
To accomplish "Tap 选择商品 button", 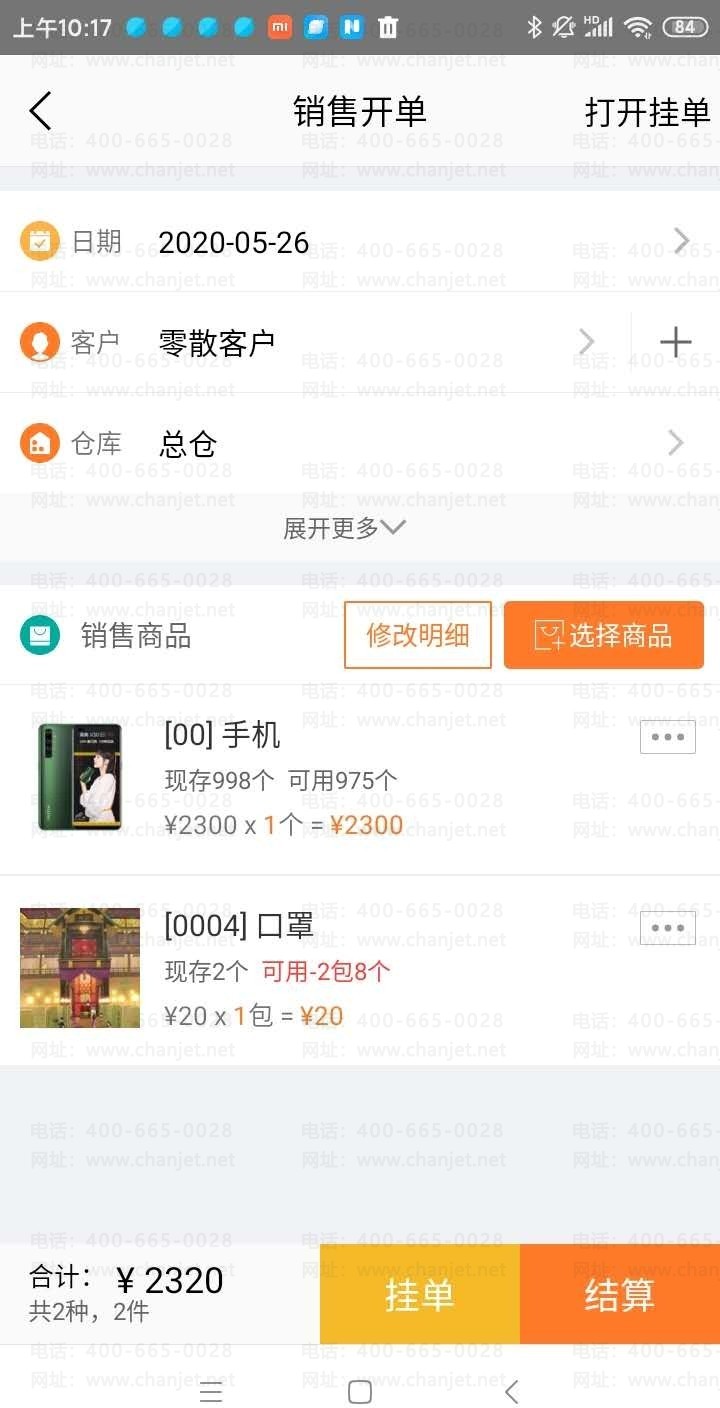I will pos(604,635).
